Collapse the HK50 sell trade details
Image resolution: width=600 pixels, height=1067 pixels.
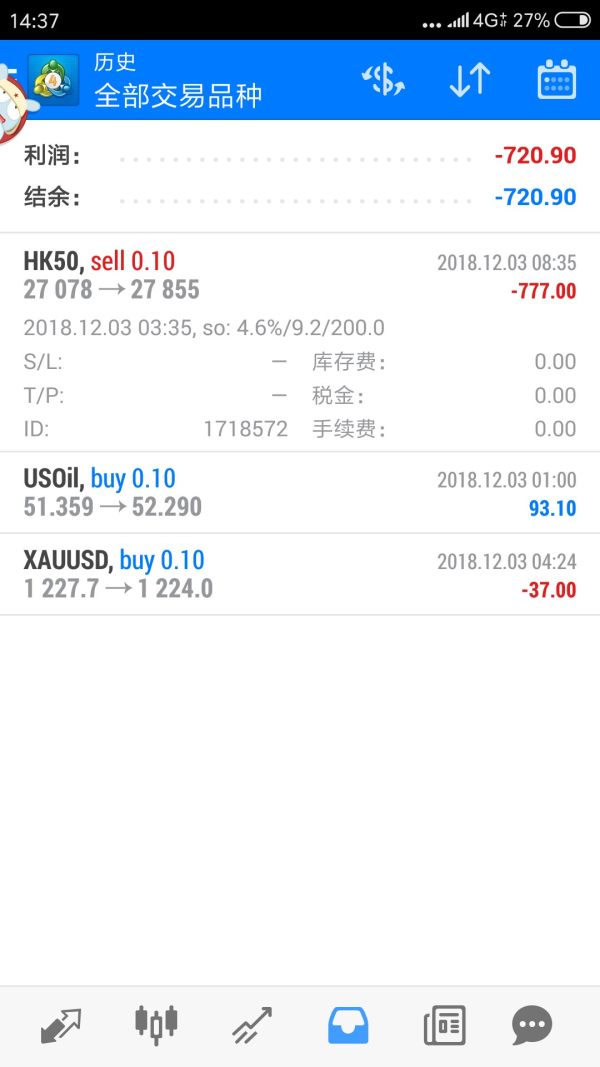pos(300,276)
